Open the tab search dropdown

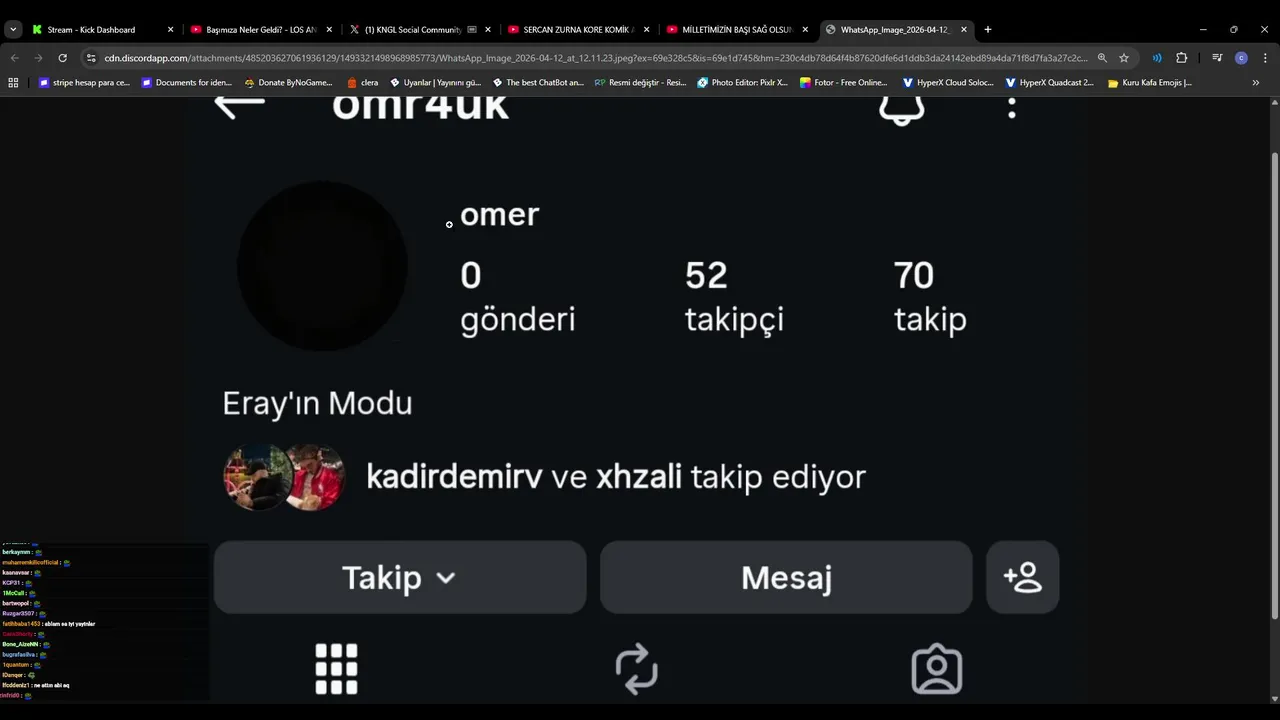(x=13, y=30)
